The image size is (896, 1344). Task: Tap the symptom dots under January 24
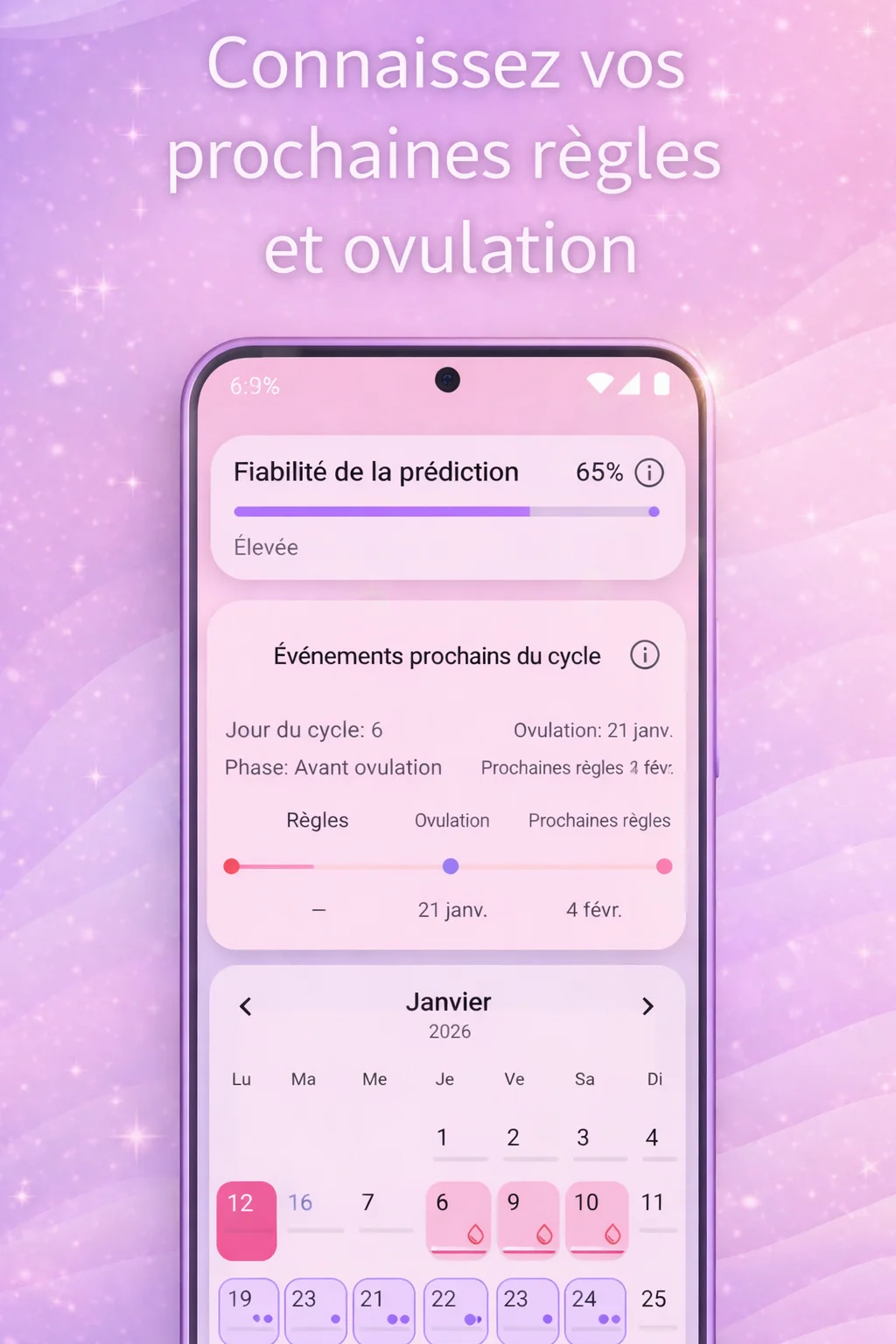coord(609,1319)
